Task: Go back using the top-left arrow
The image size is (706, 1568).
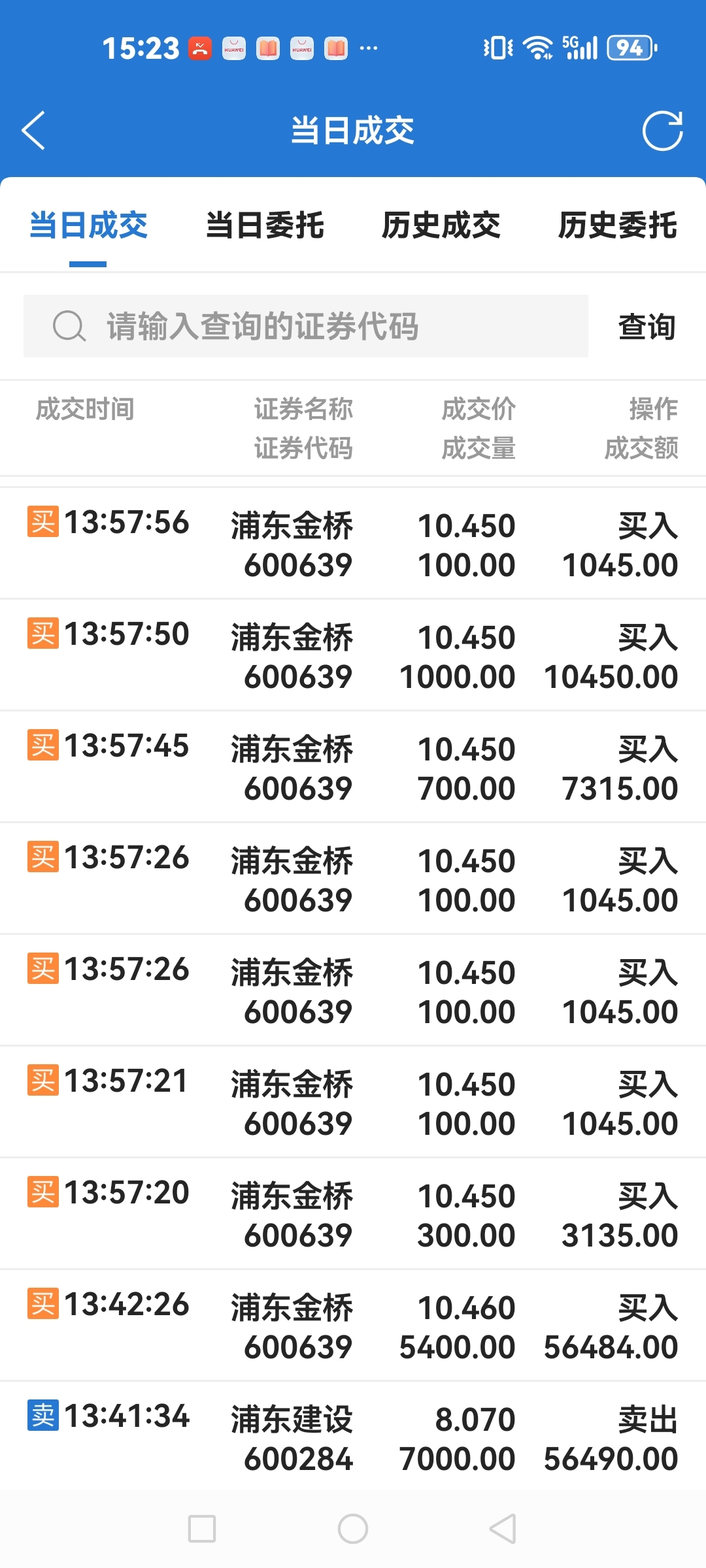Action: pos(34,131)
